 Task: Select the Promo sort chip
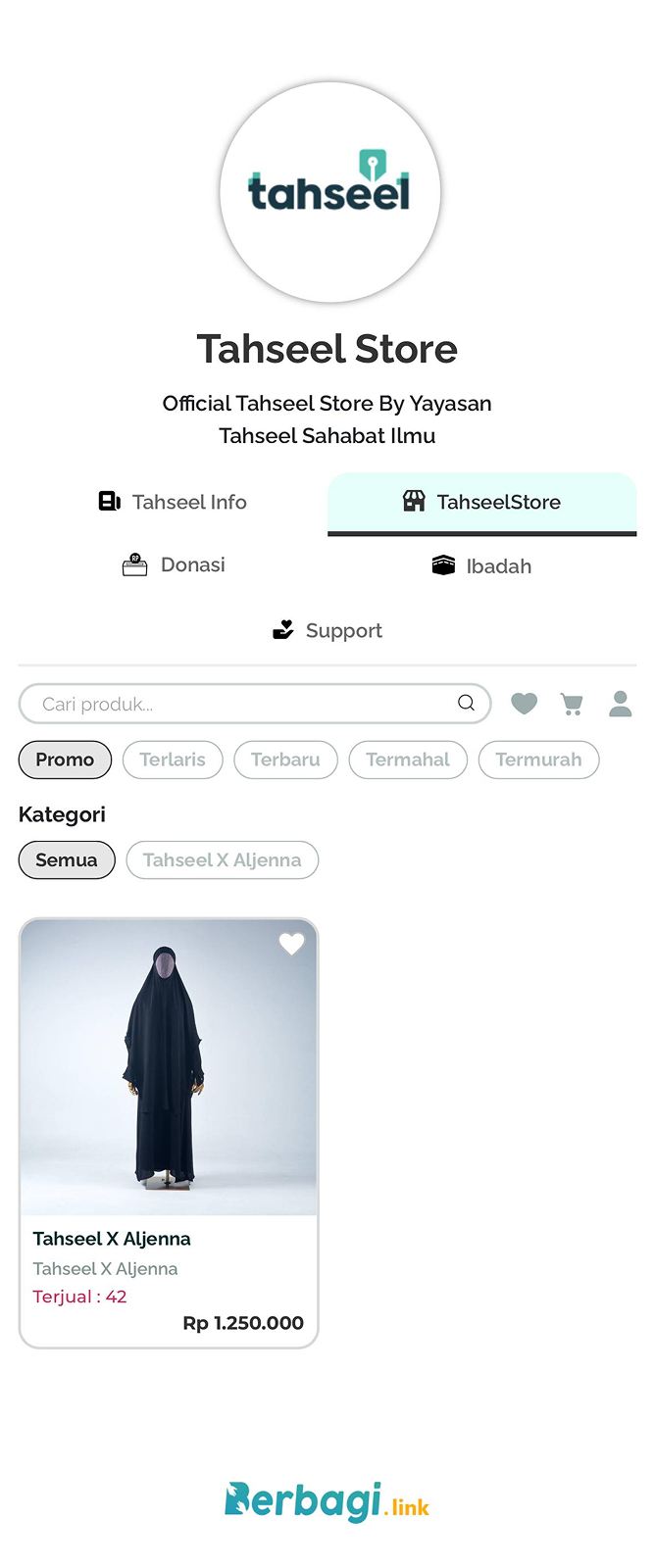point(65,759)
